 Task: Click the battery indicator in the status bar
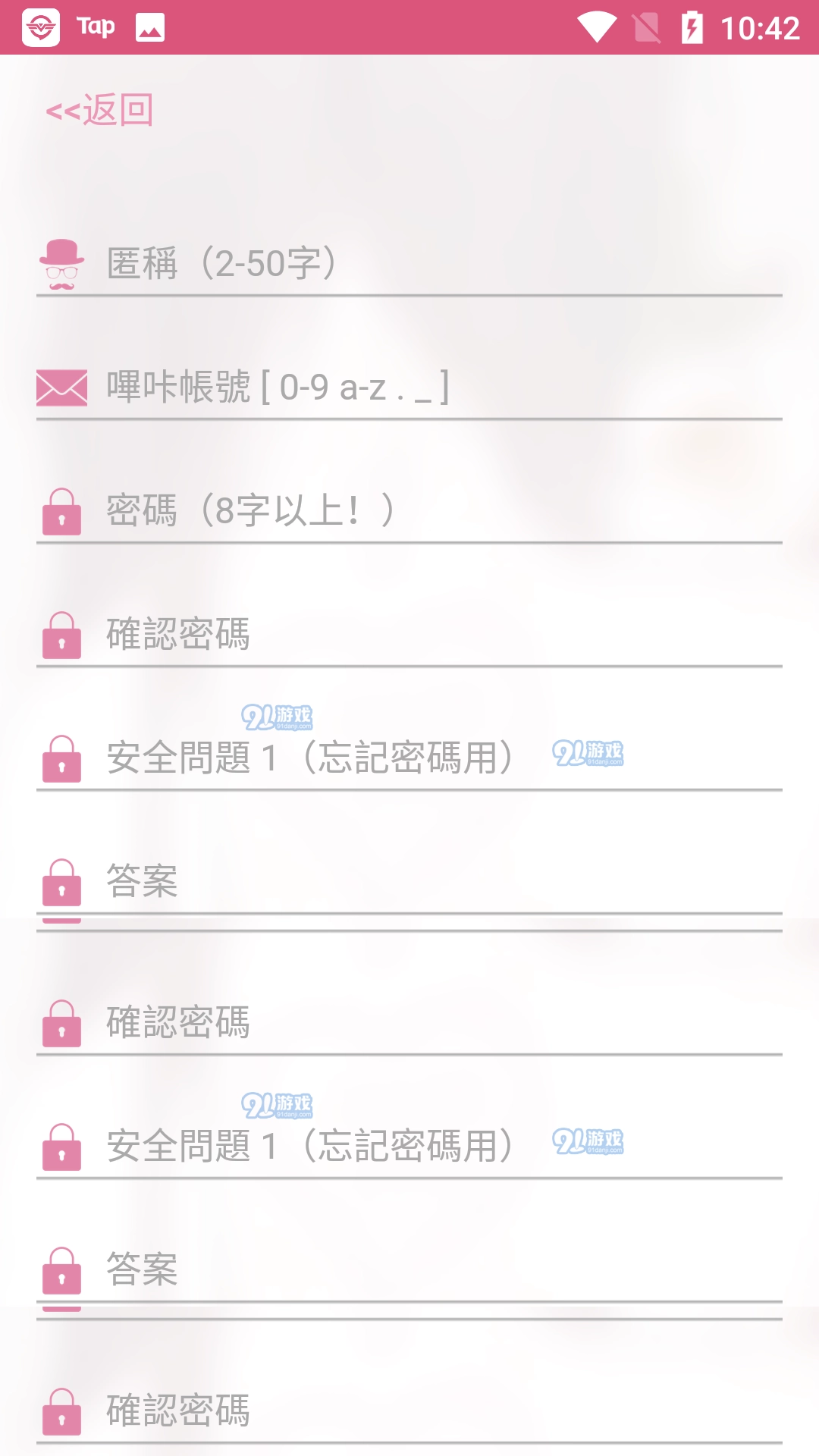pos(692,25)
